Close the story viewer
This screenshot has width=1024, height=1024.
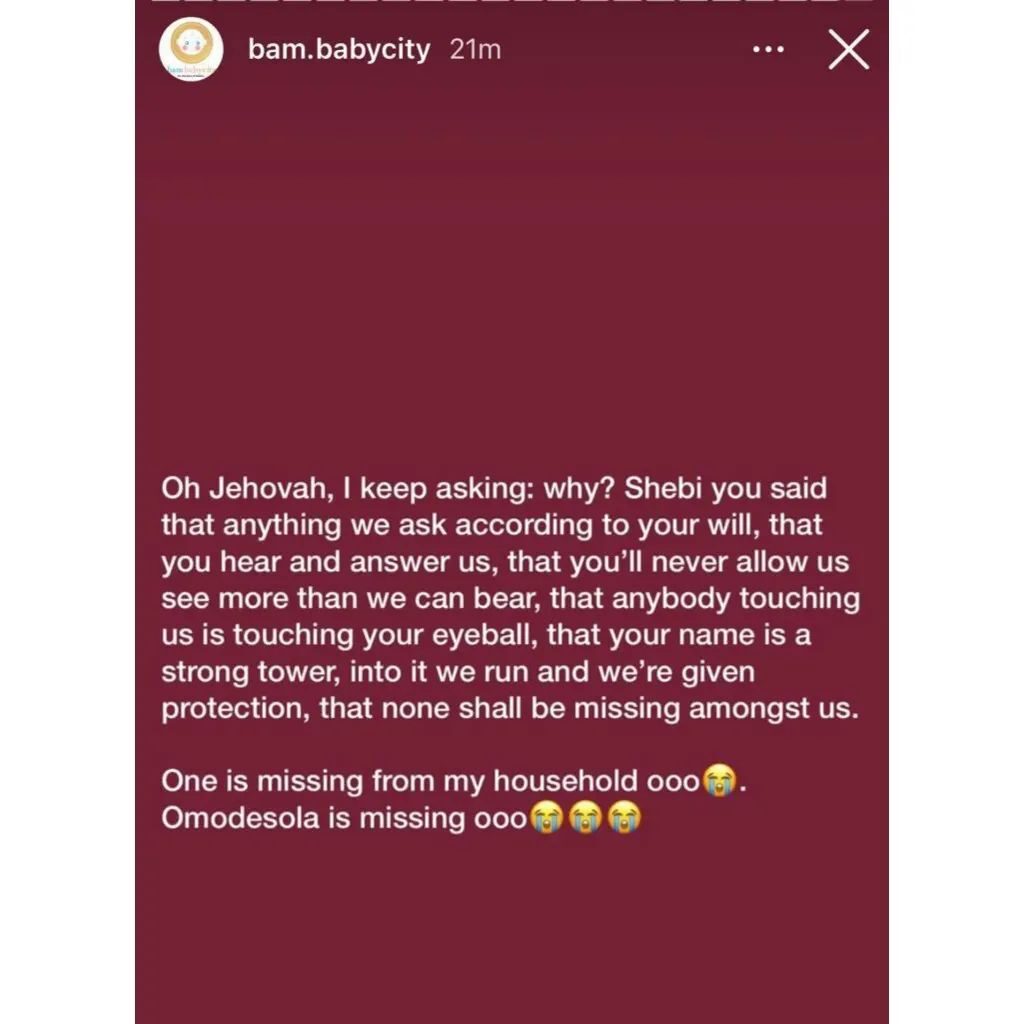click(x=848, y=50)
